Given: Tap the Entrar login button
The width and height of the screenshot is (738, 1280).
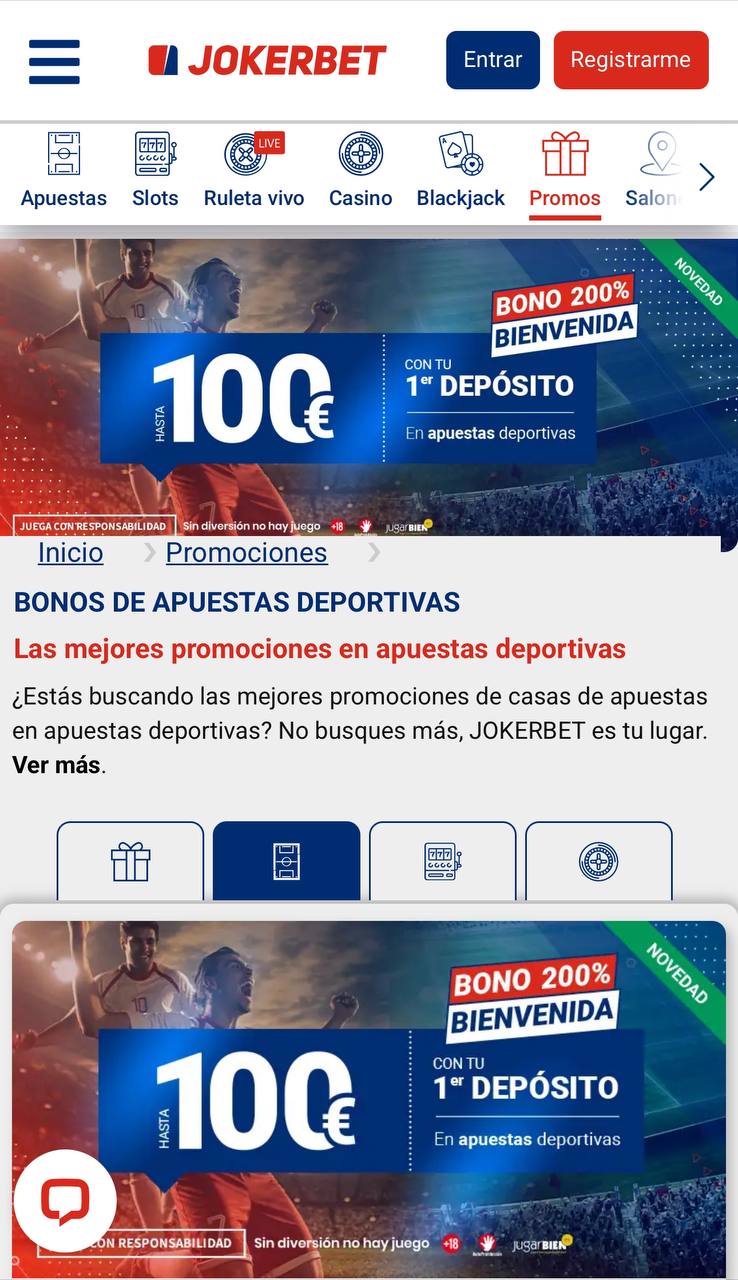Looking at the screenshot, I should [x=492, y=60].
